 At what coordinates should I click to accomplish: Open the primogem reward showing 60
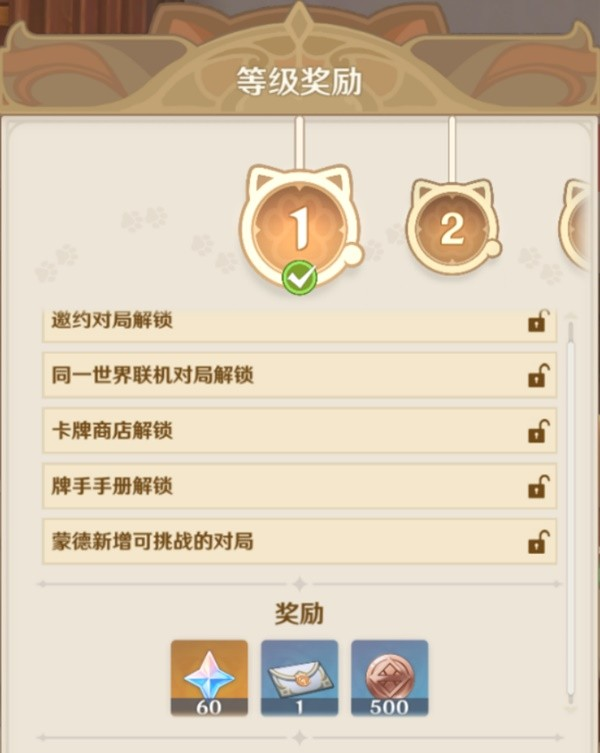coord(209,678)
